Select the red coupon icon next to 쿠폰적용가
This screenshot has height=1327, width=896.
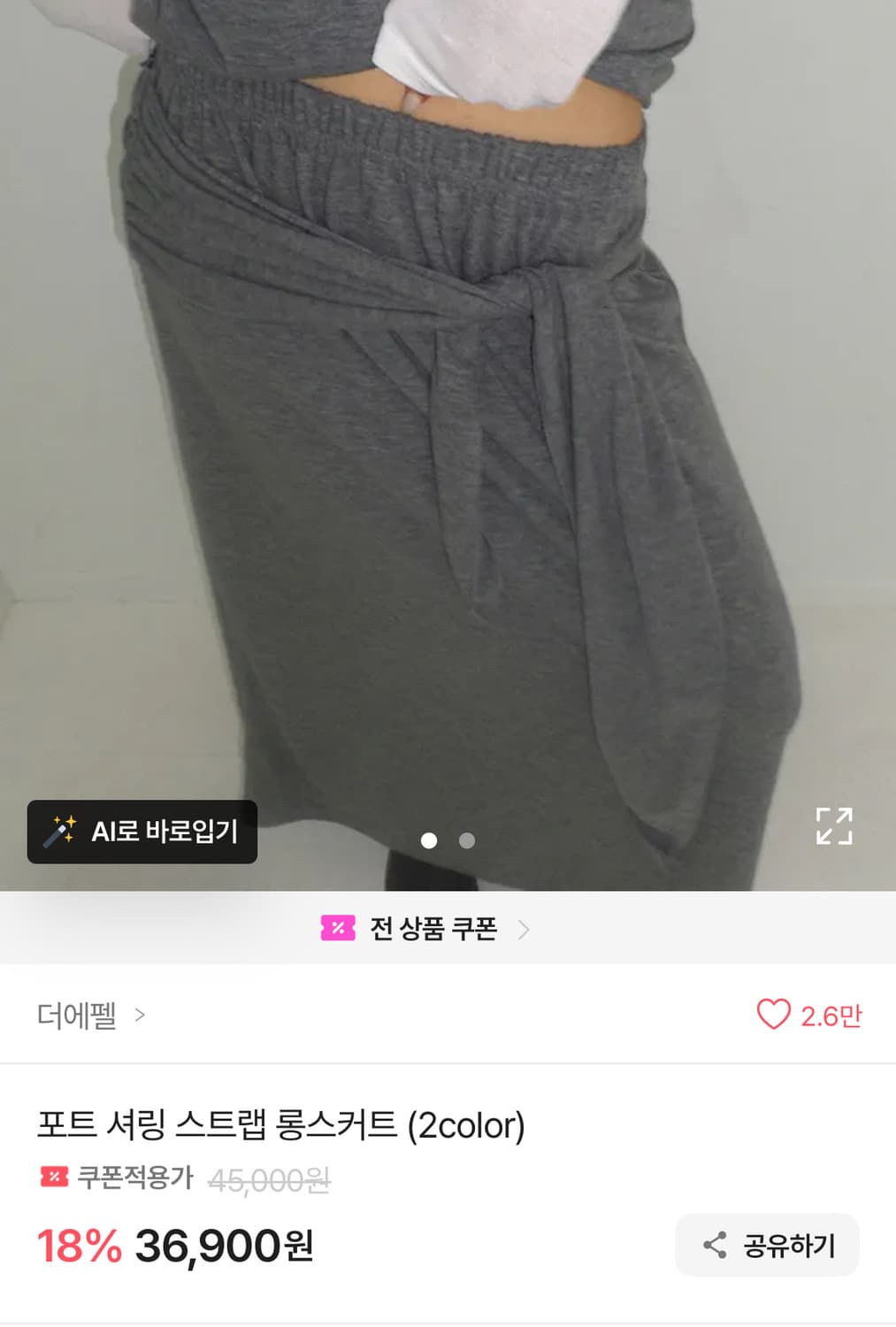[x=55, y=1177]
